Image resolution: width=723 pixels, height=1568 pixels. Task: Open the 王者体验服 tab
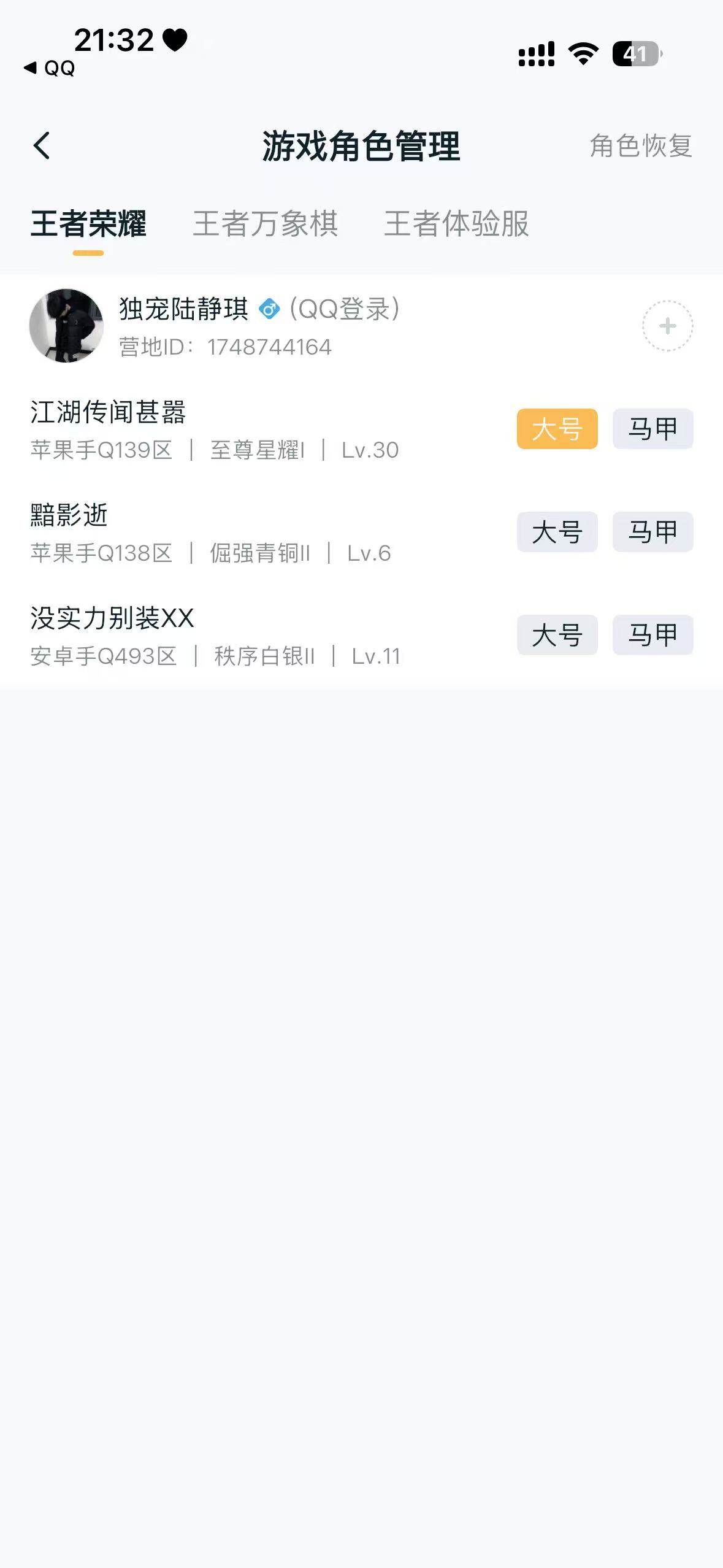click(x=457, y=225)
